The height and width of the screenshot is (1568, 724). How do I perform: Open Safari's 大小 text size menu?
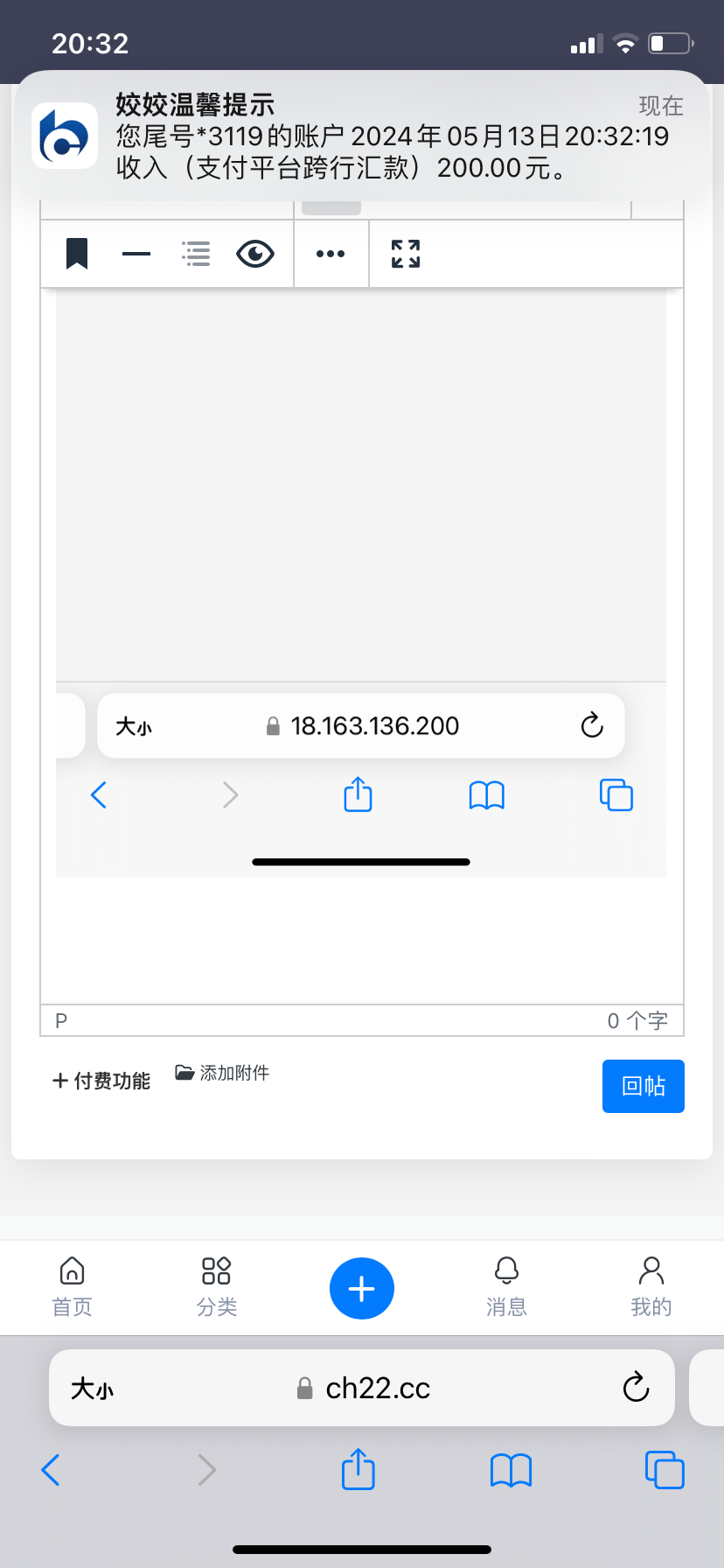[x=92, y=1389]
